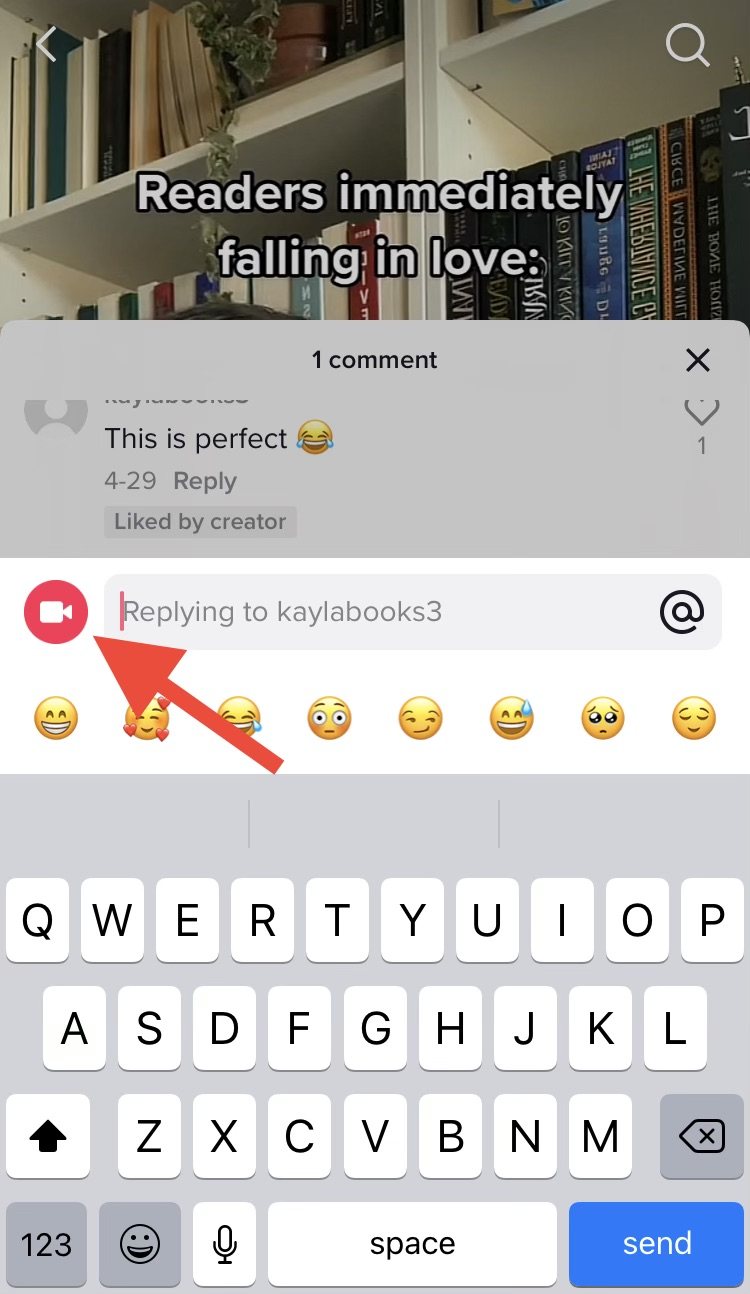The height and width of the screenshot is (1294, 750).
Task: Open the emoji keyboard key
Action: pos(140,1243)
